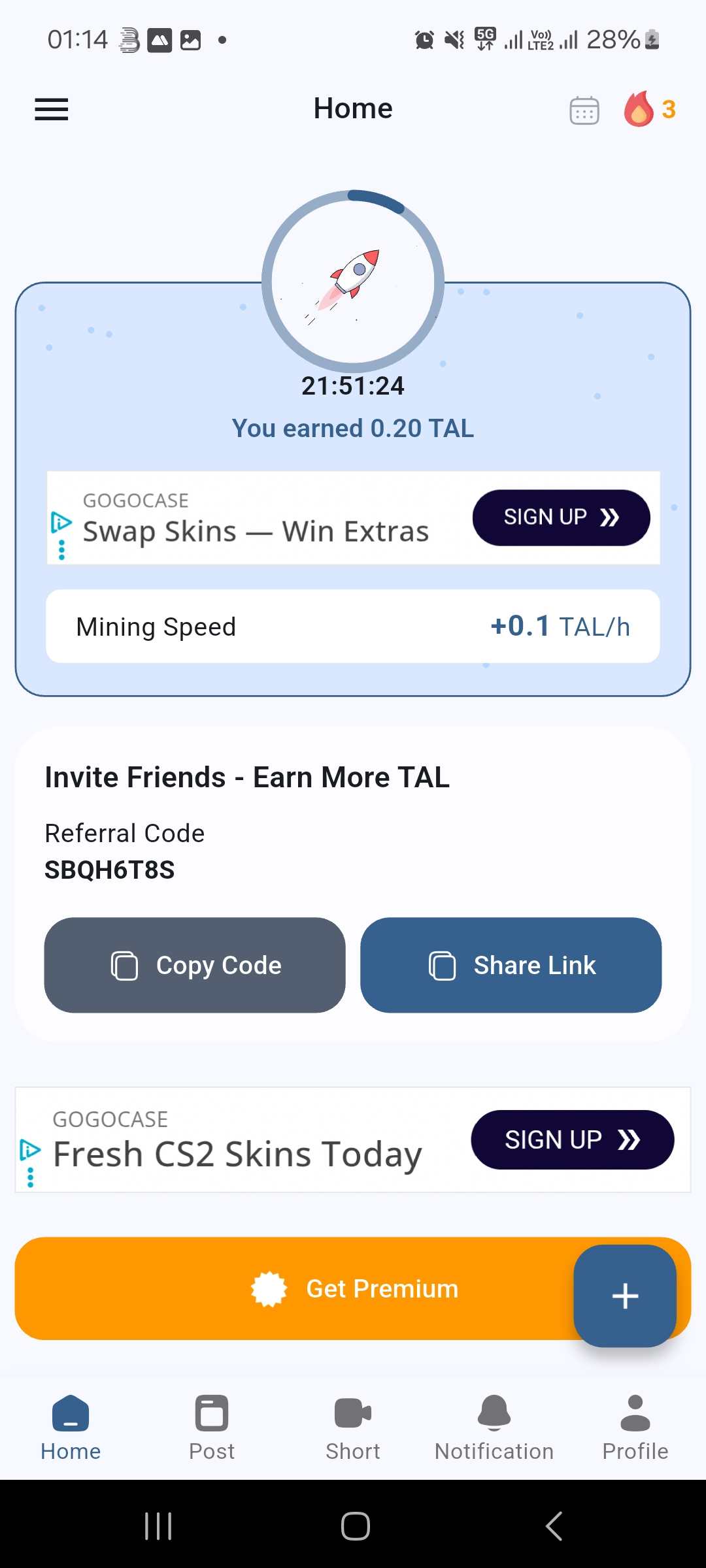Open the Notification tab
706x1568 pixels.
click(x=494, y=1428)
